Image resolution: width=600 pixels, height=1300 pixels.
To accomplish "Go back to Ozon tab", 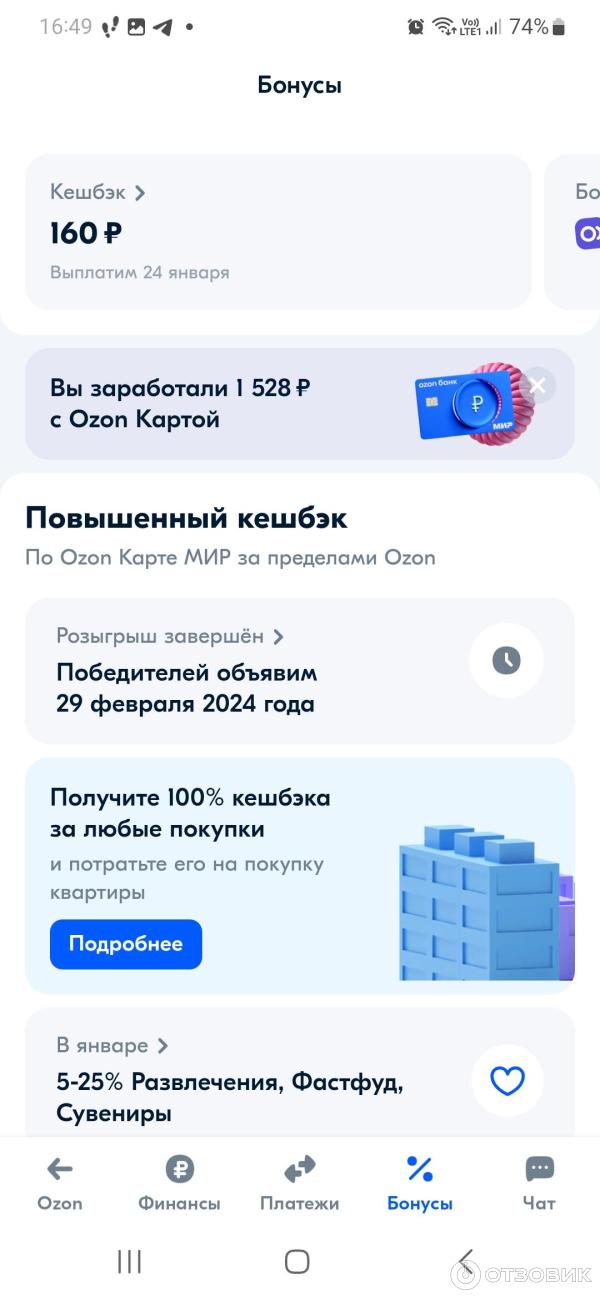I will (60, 1183).
